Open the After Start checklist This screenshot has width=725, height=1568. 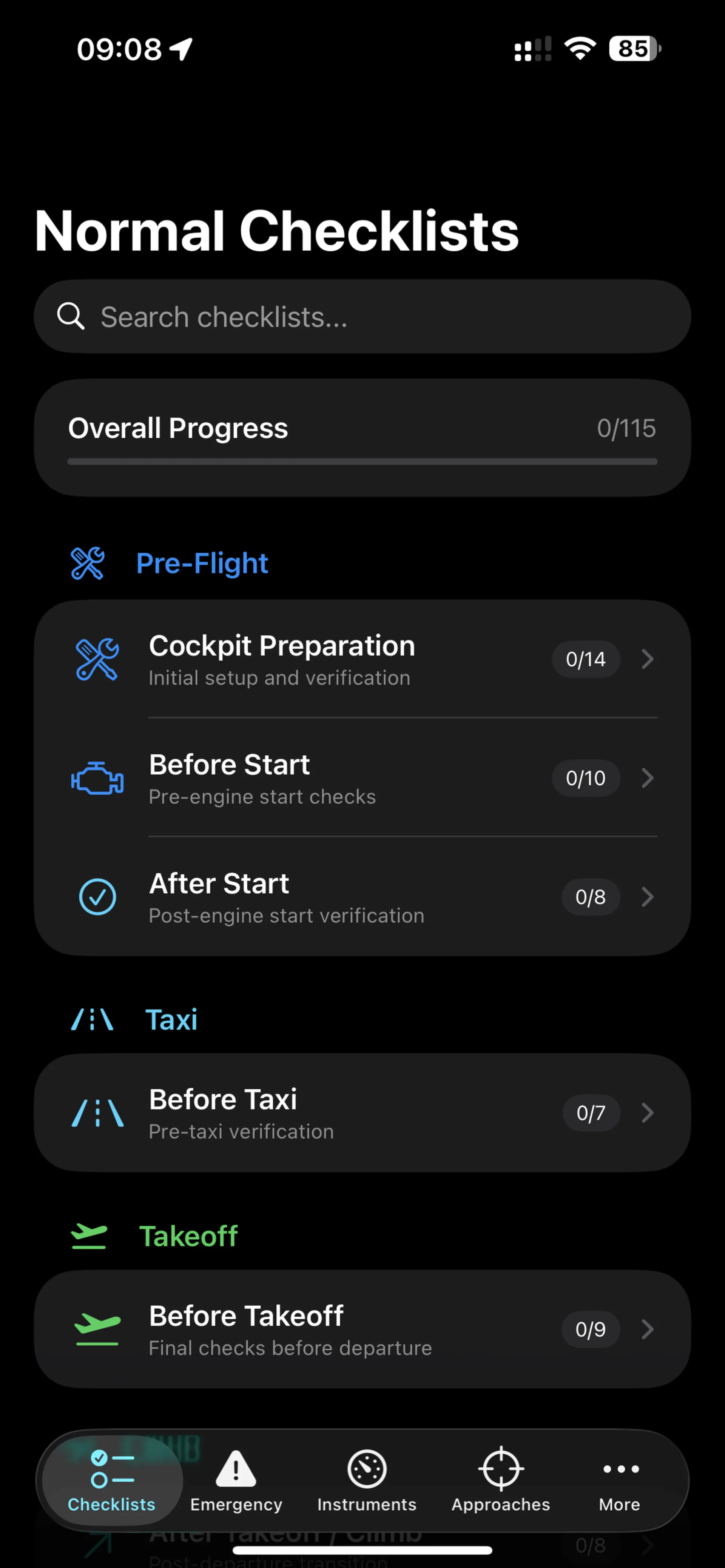362,897
